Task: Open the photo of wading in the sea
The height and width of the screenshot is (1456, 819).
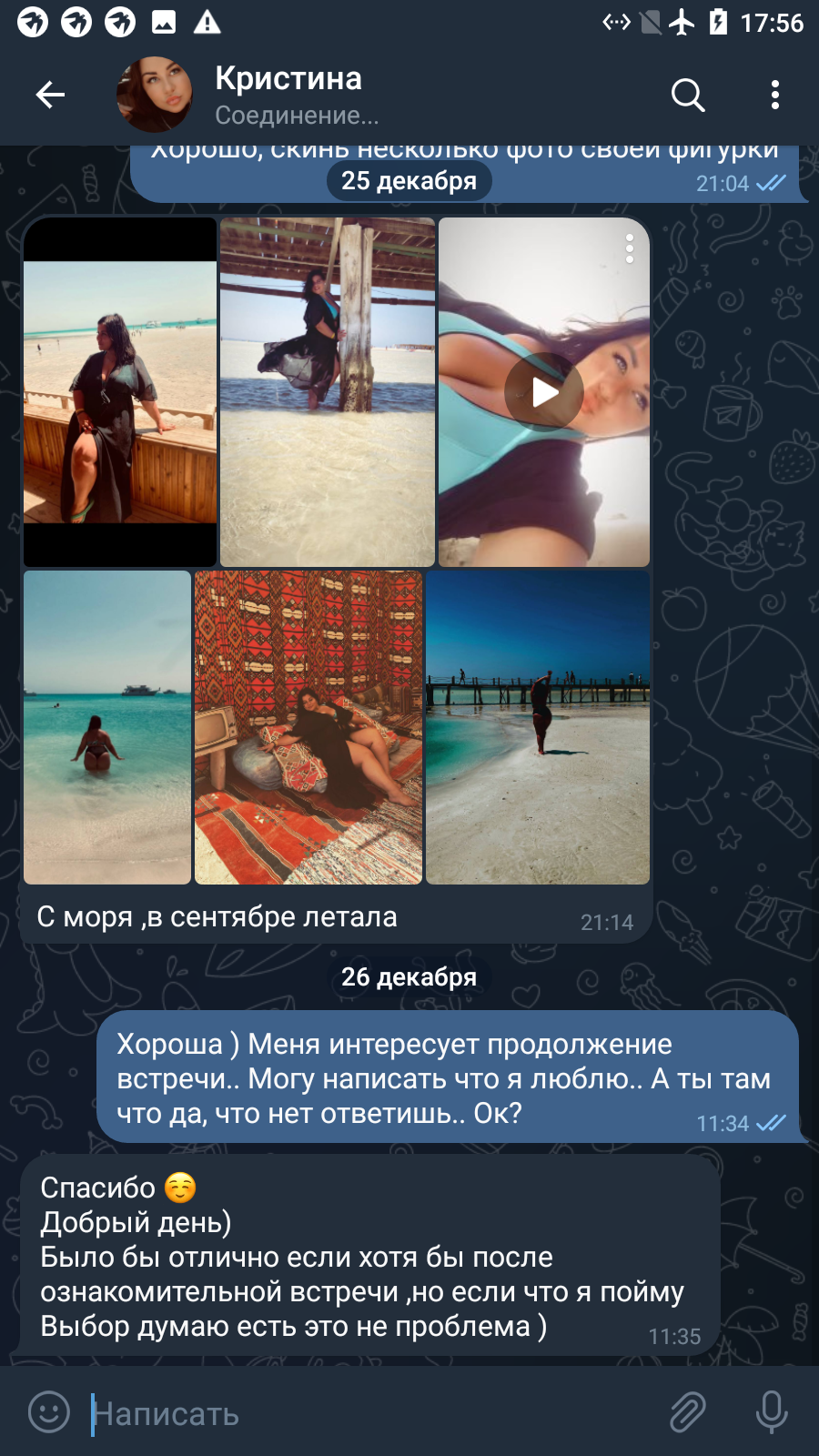Action: [107, 727]
